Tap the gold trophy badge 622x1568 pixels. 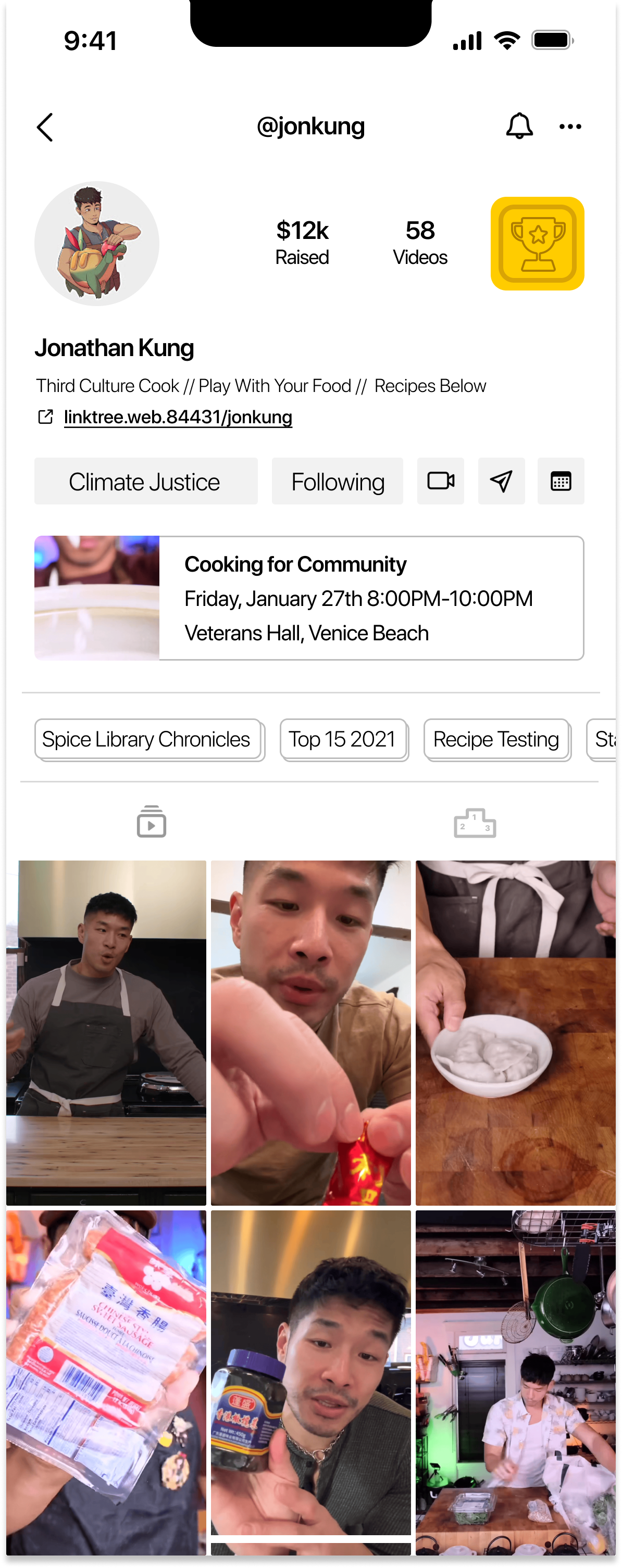(537, 244)
